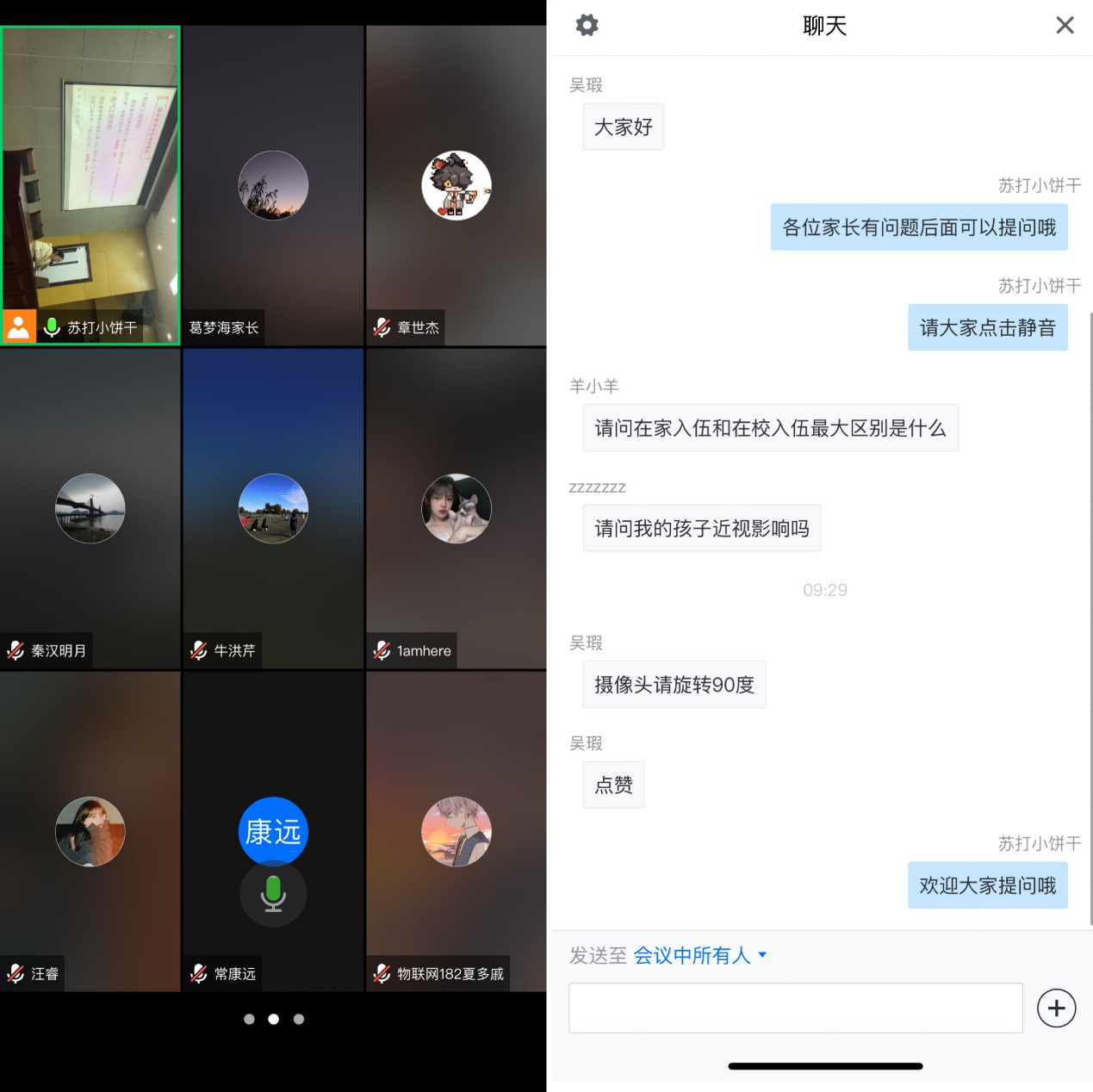This screenshot has width=1093, height=1092.
Task: Tap the video grid page indicator dots
Action: pyautogui.click(x=273, y=1019)
